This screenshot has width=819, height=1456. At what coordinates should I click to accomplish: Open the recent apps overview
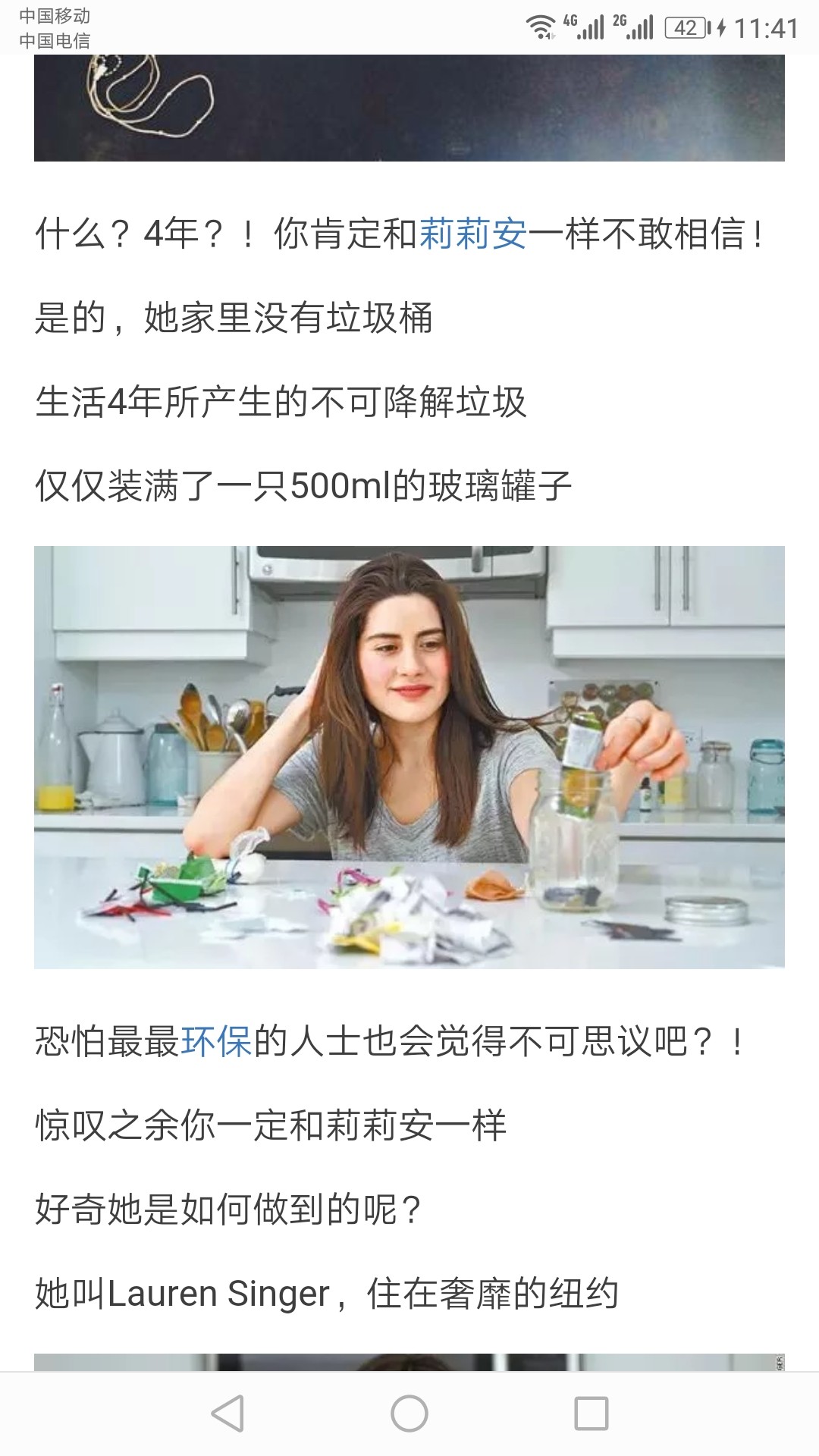pos(591,1414)
